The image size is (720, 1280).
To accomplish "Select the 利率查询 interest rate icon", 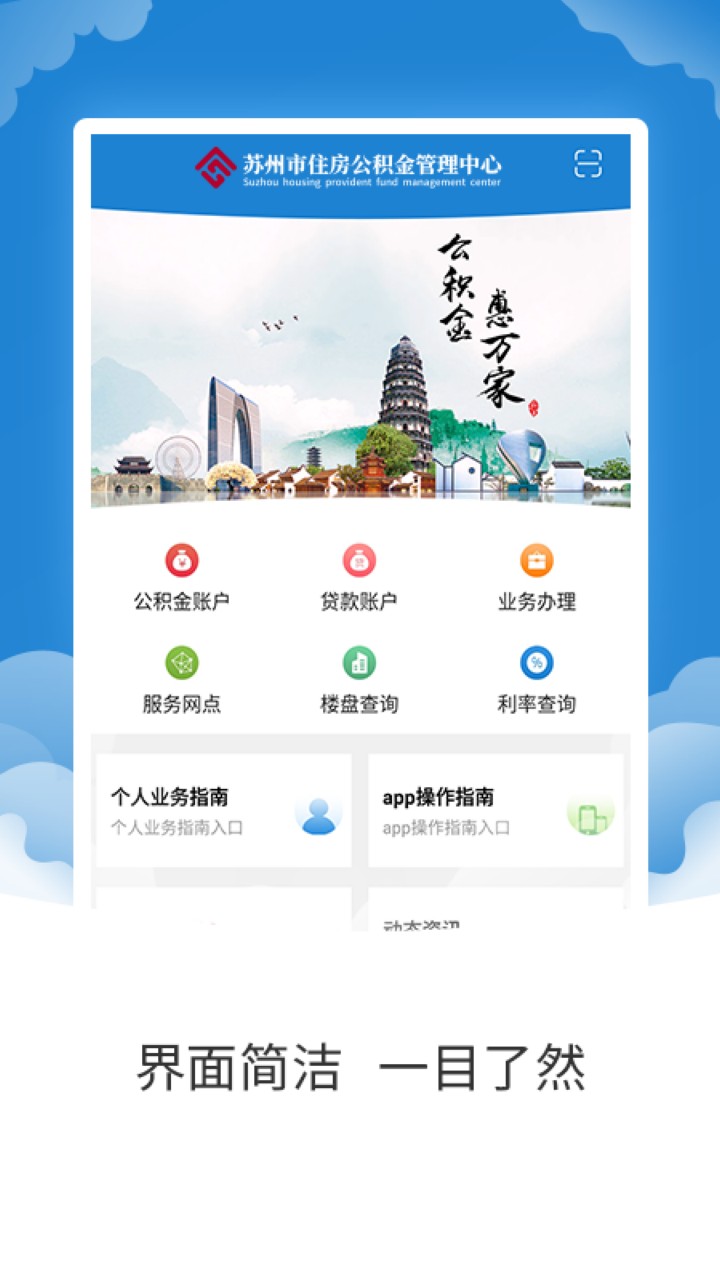I will 536,662.
